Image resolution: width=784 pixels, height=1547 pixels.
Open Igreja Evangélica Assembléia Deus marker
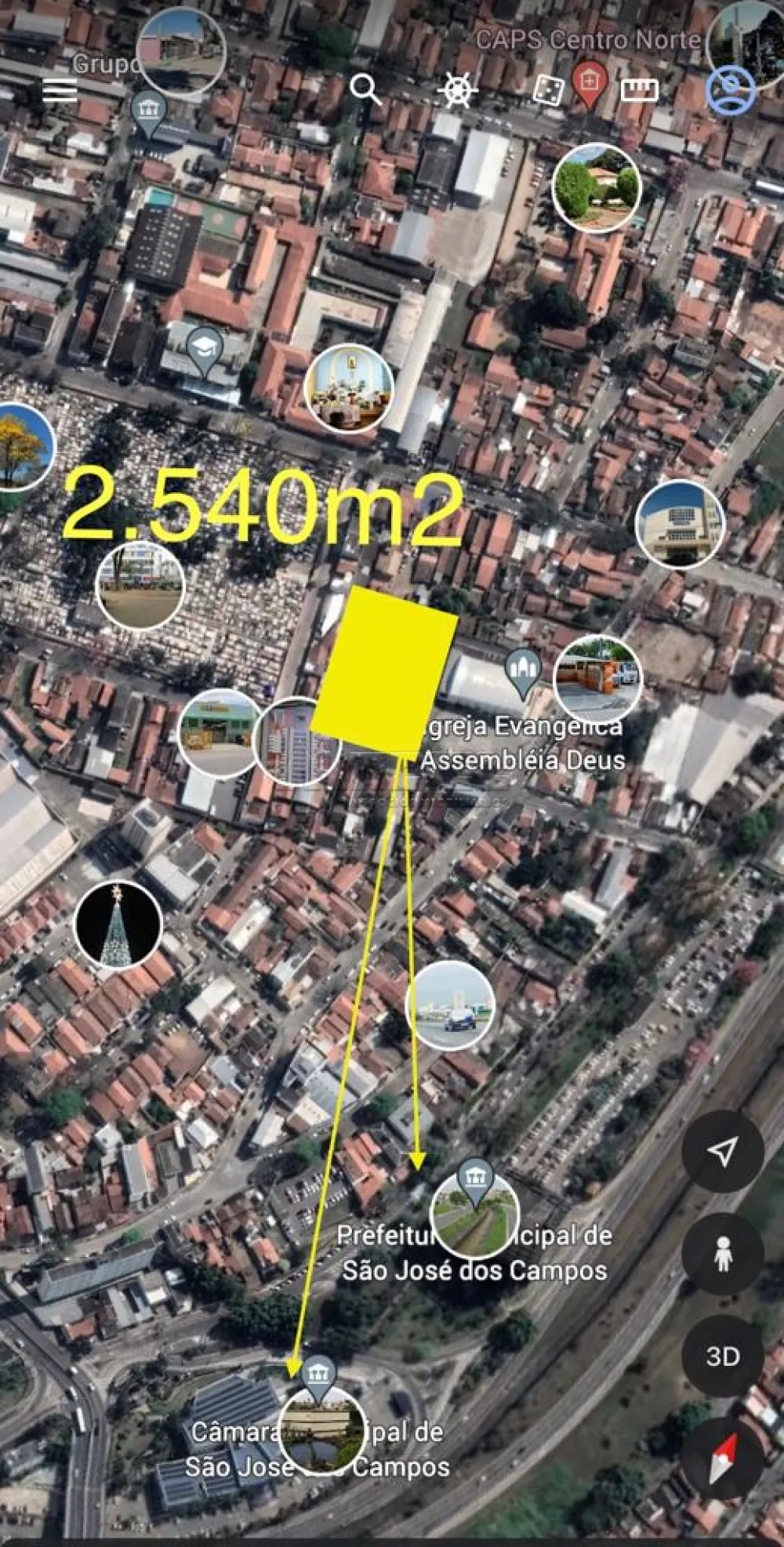click(x=522, y=670)
